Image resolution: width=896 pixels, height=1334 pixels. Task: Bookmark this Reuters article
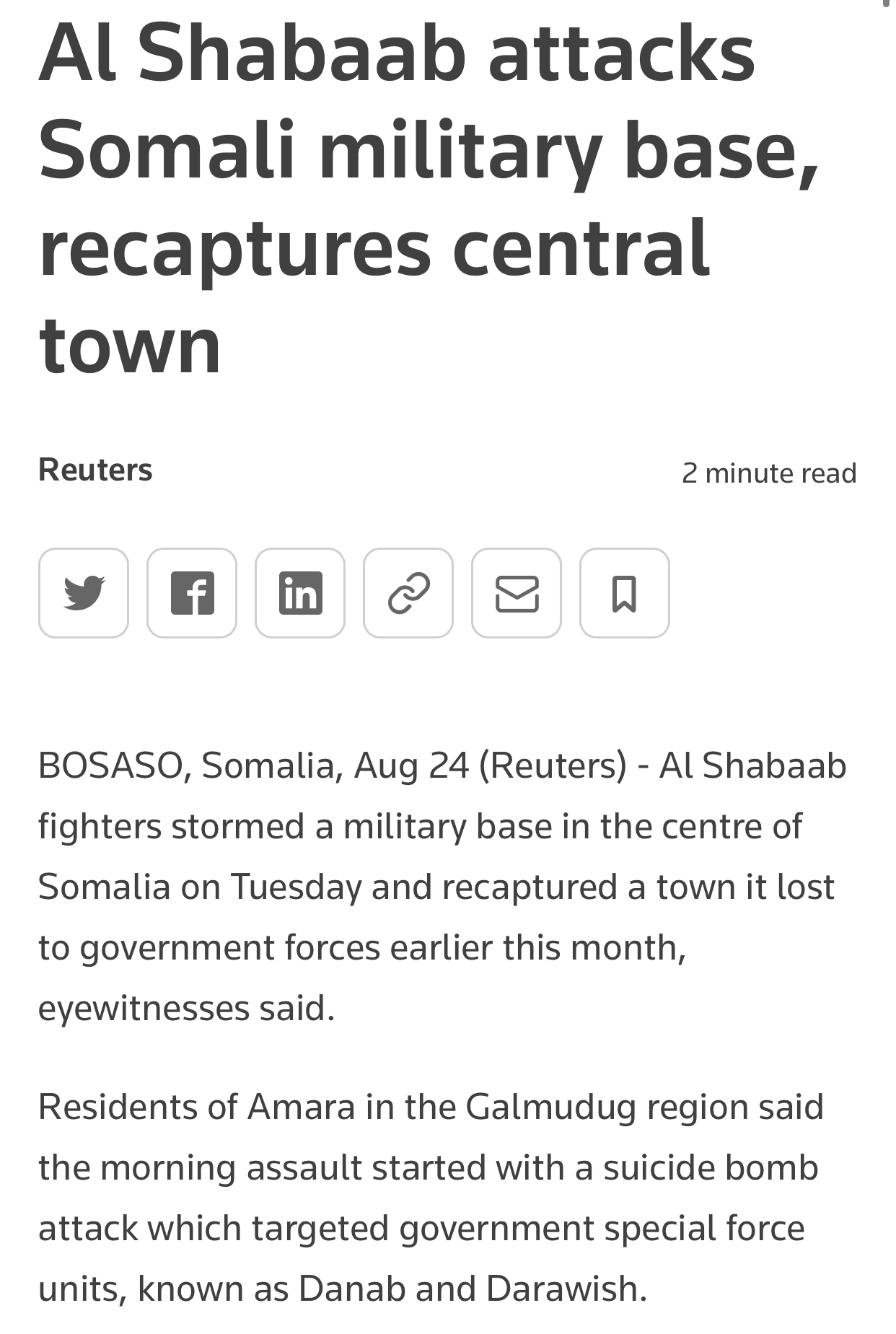point(625,593)
